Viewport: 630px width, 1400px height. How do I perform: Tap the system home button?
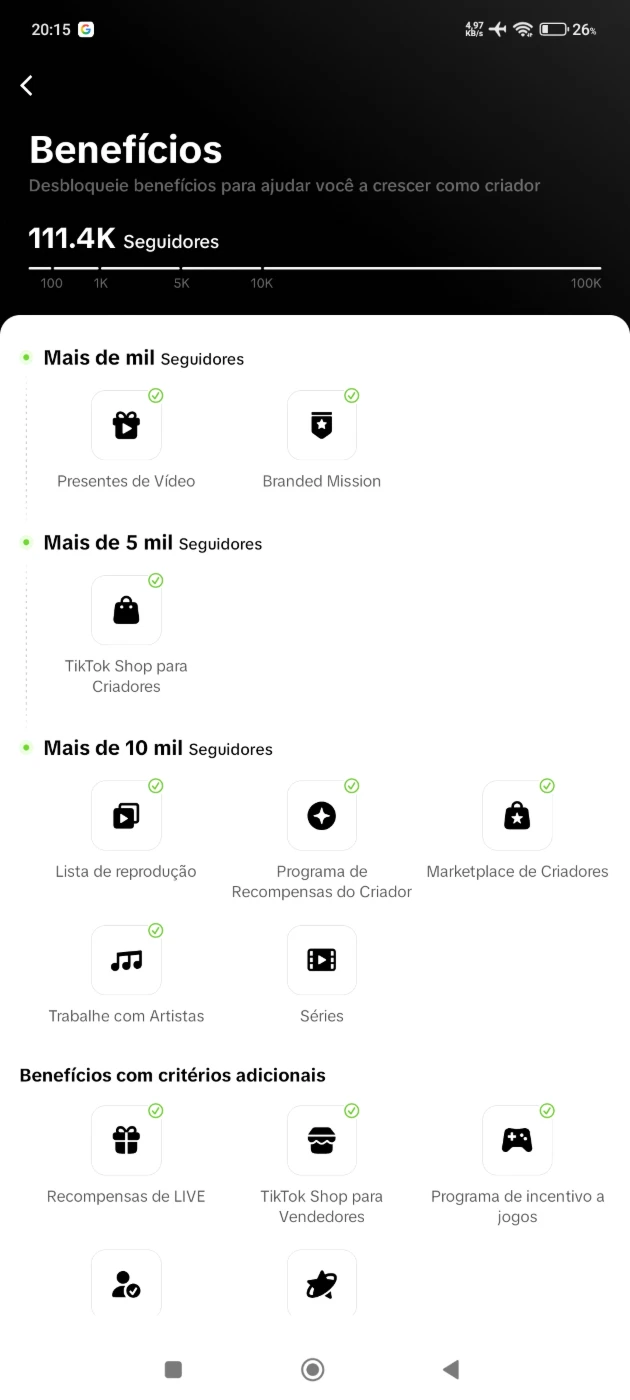tap(313, 1369)
